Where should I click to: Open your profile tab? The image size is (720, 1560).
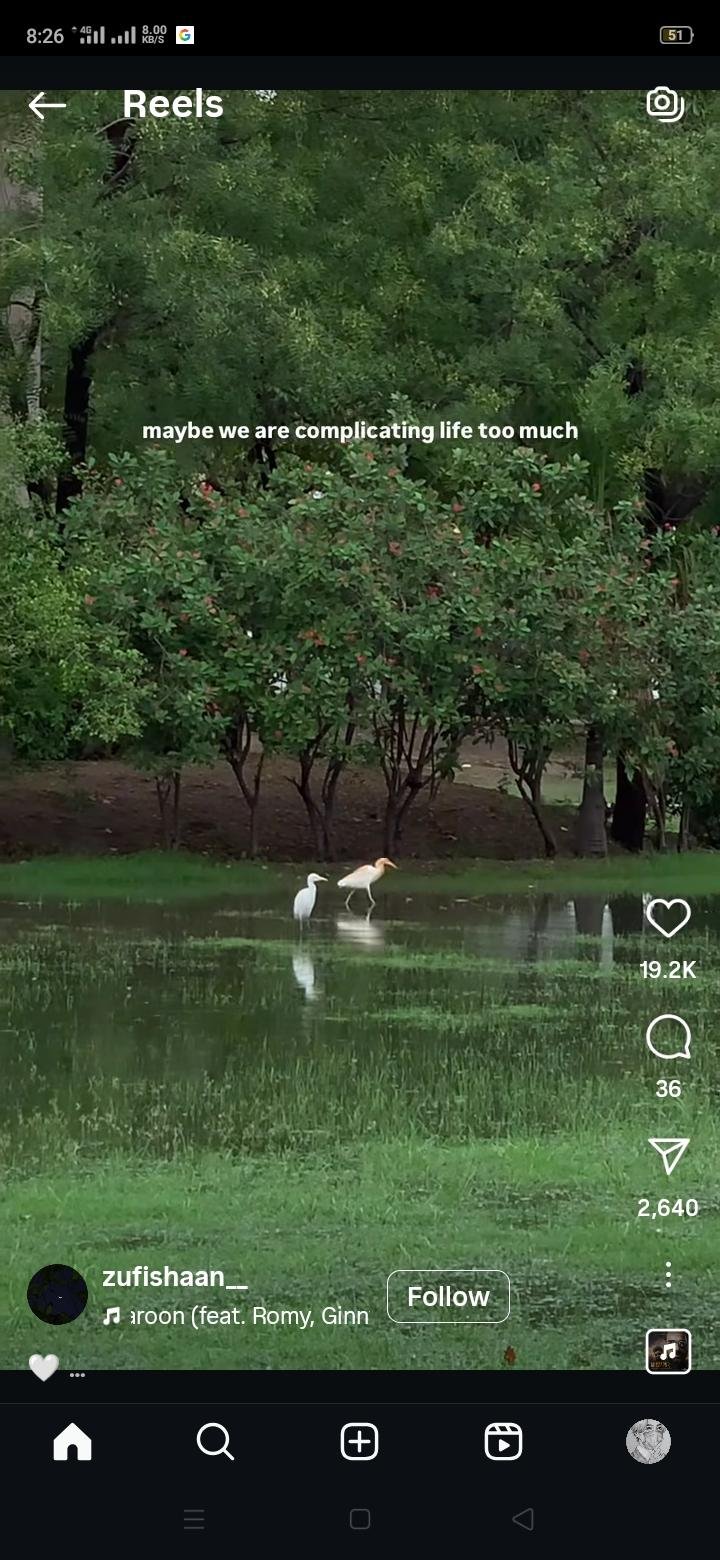(x=648, y=1442)
